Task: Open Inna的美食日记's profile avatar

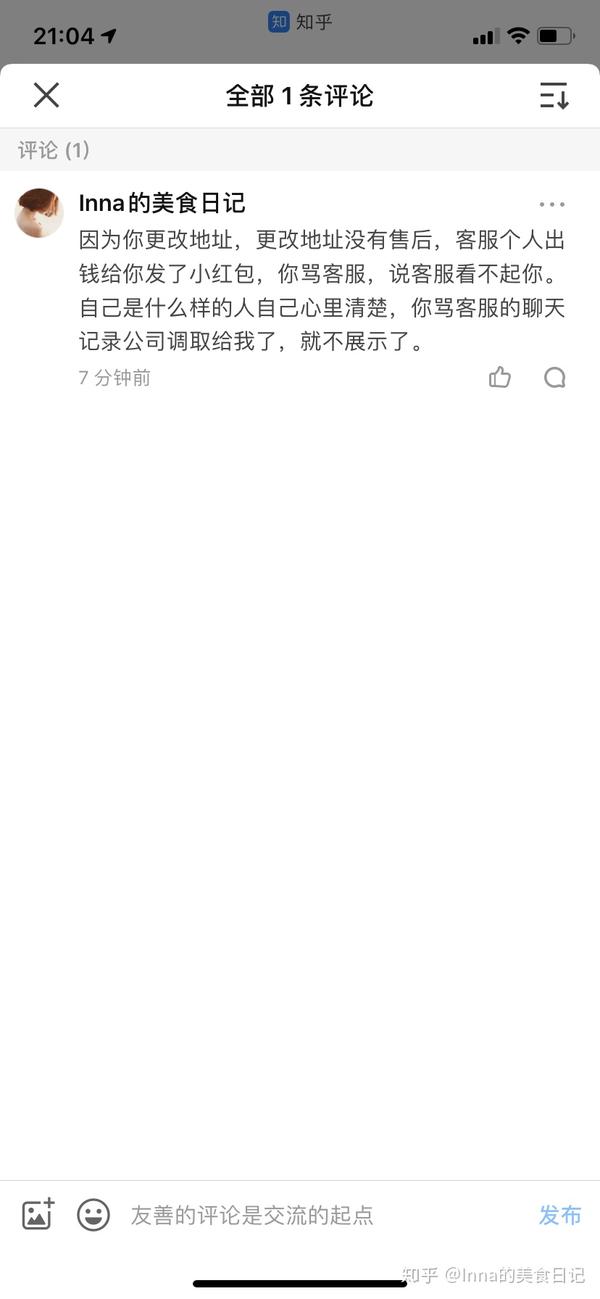Action: 40,213
